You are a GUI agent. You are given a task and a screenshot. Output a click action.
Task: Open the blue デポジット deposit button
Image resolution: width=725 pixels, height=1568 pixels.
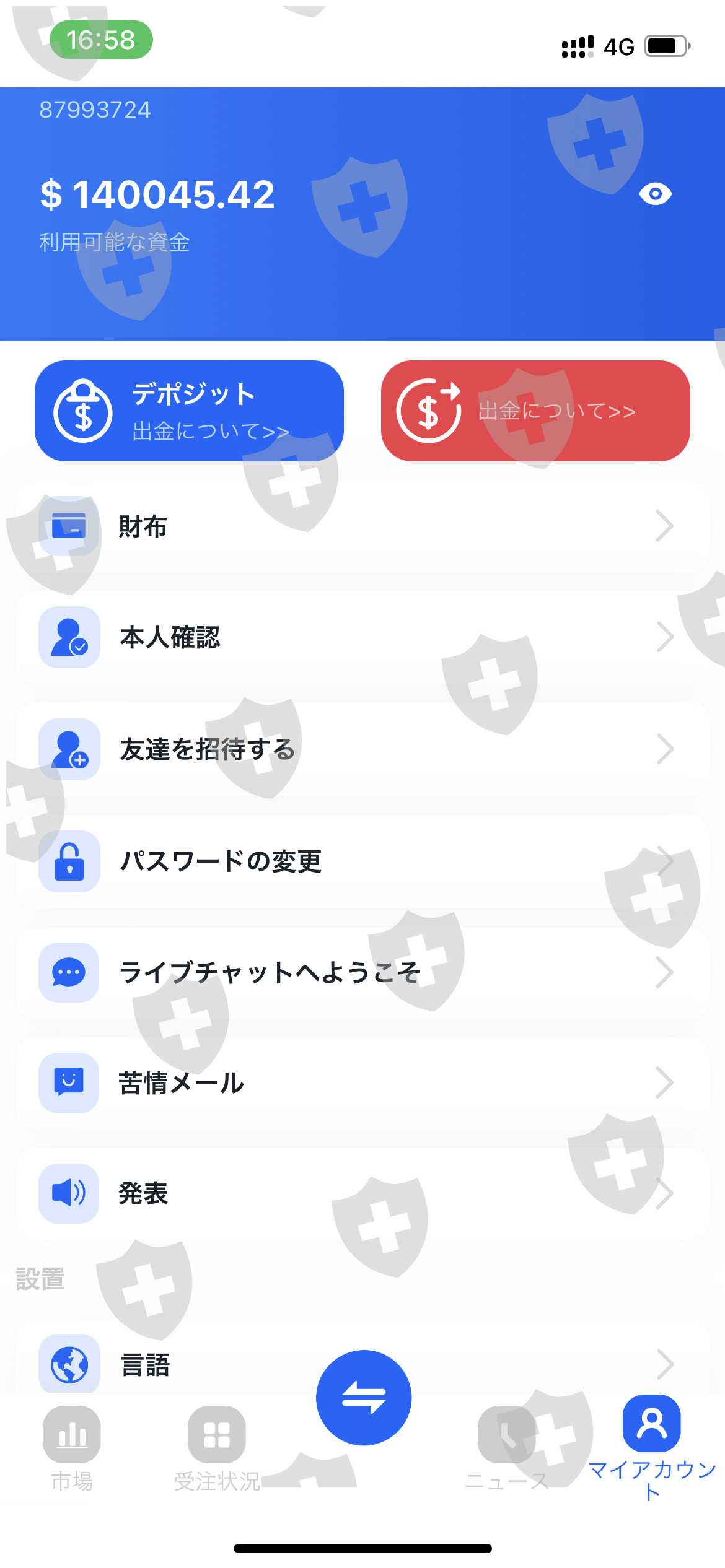tap(189, 411)
